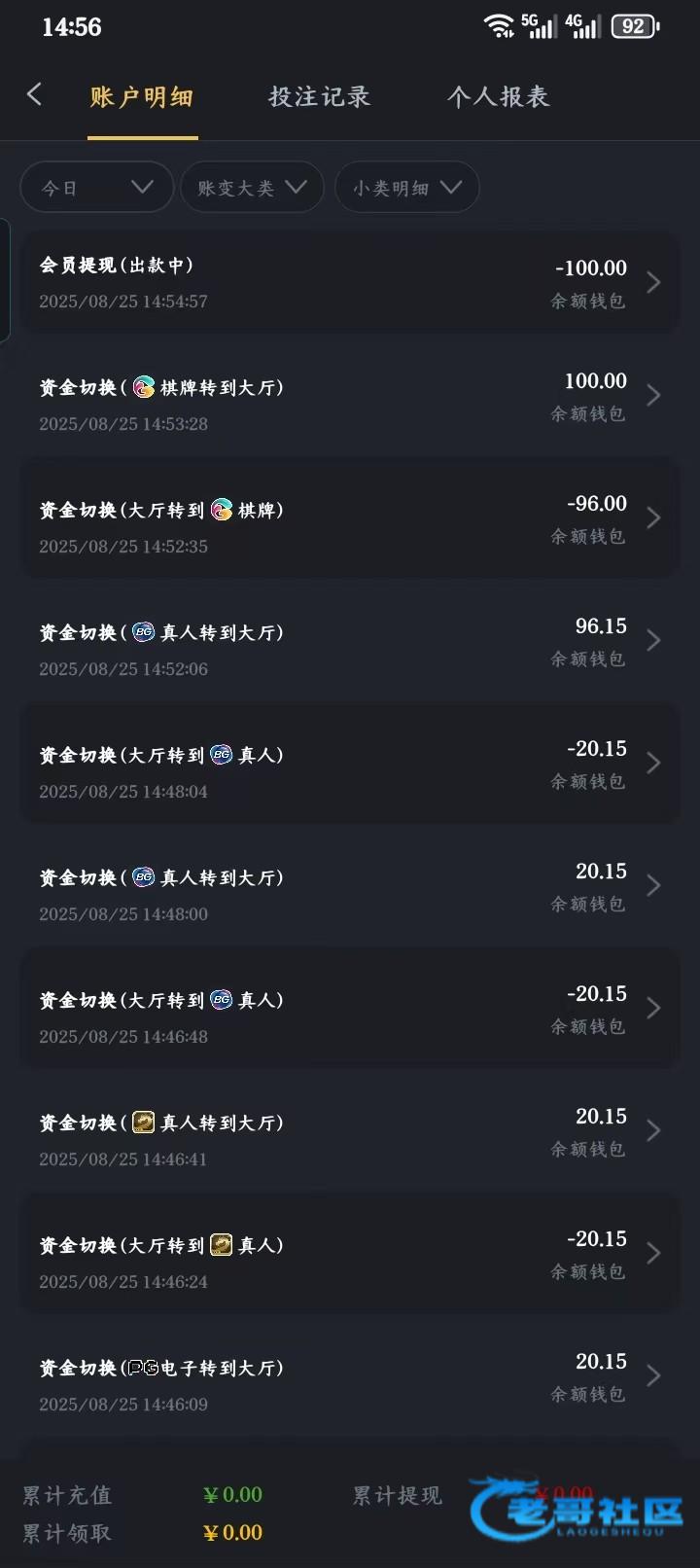Switch to the 投注记录 tab

[319, 97]
